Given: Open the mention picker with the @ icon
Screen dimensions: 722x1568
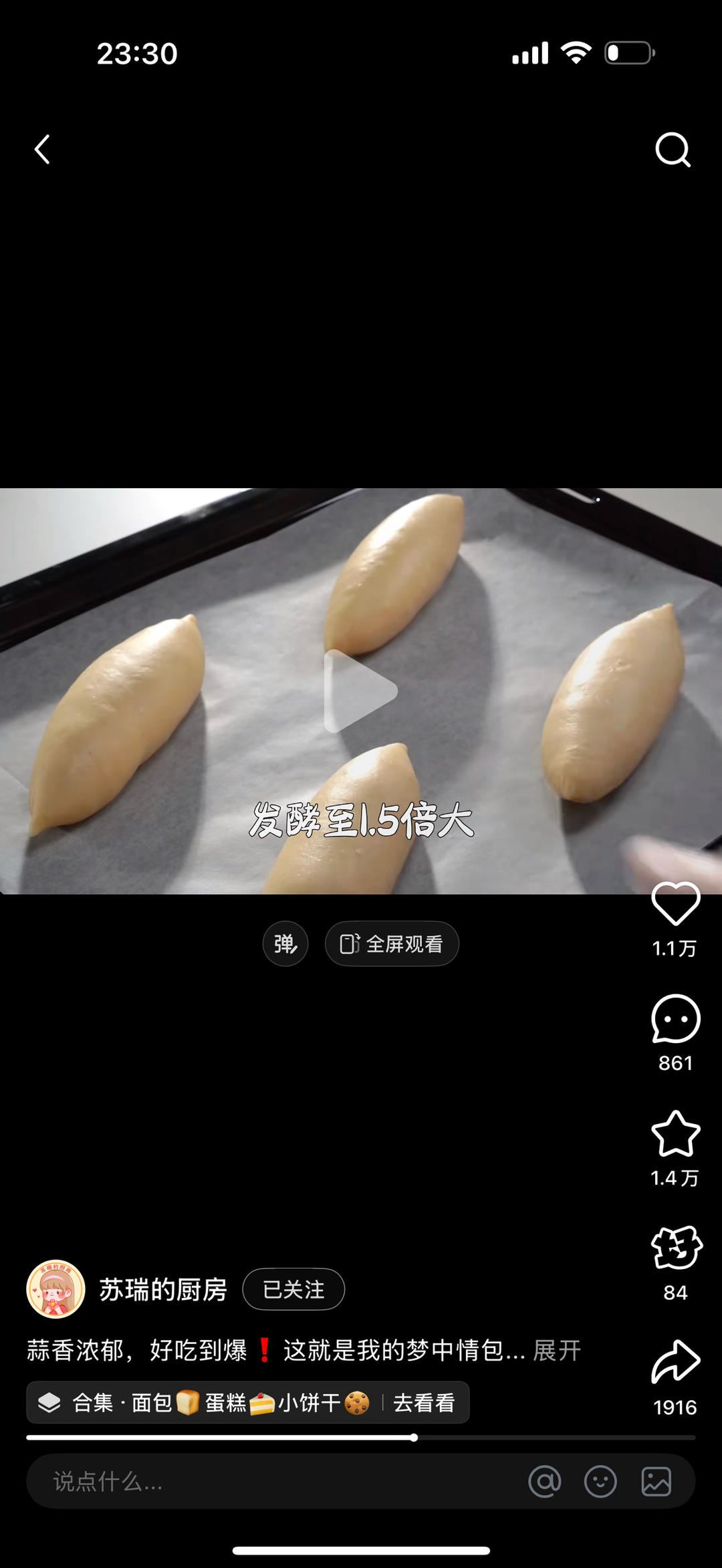Looking at the screenshot, I should 546,1483.
